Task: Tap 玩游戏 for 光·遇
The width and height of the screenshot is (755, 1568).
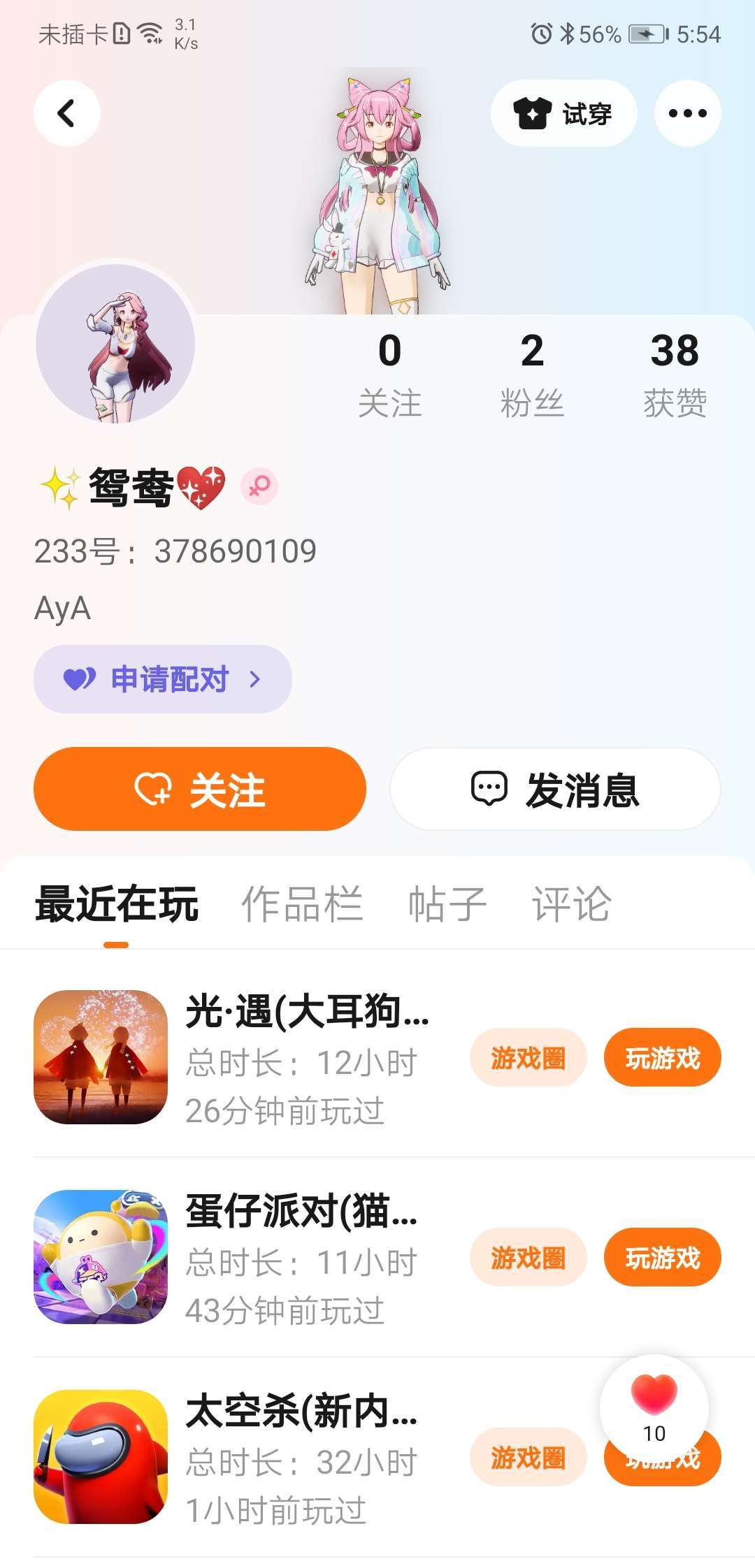Action: (x=662, y=1058)
